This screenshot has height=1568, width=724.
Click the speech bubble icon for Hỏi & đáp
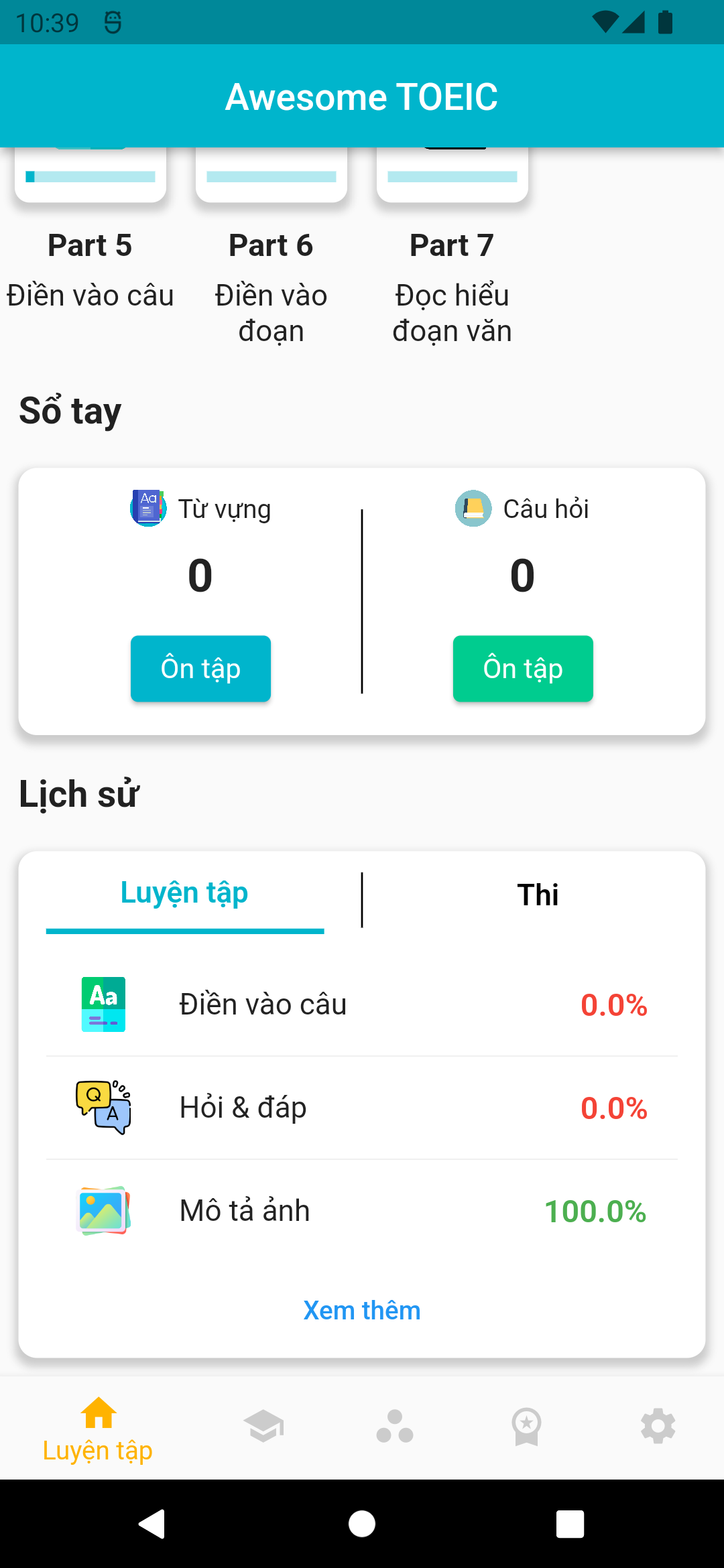pyautogui.click(x=103, y=1107)
